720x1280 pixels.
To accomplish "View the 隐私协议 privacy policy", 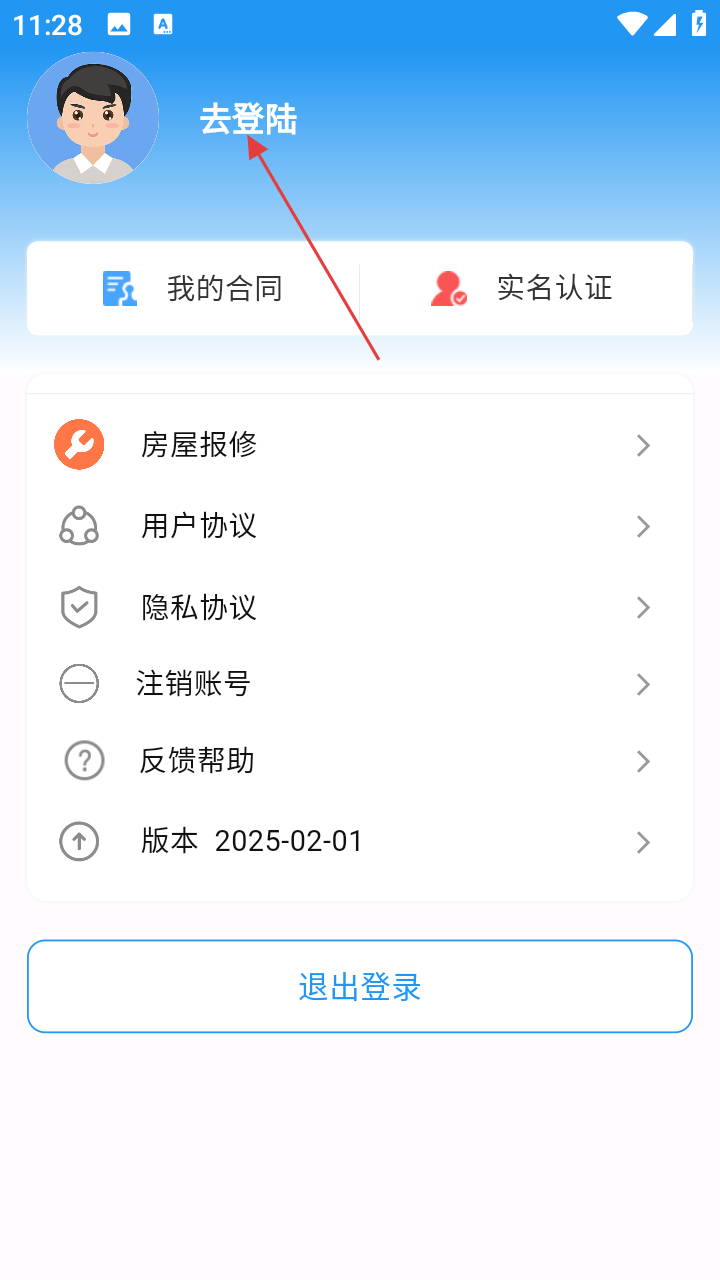I will (x=360, y=607).
